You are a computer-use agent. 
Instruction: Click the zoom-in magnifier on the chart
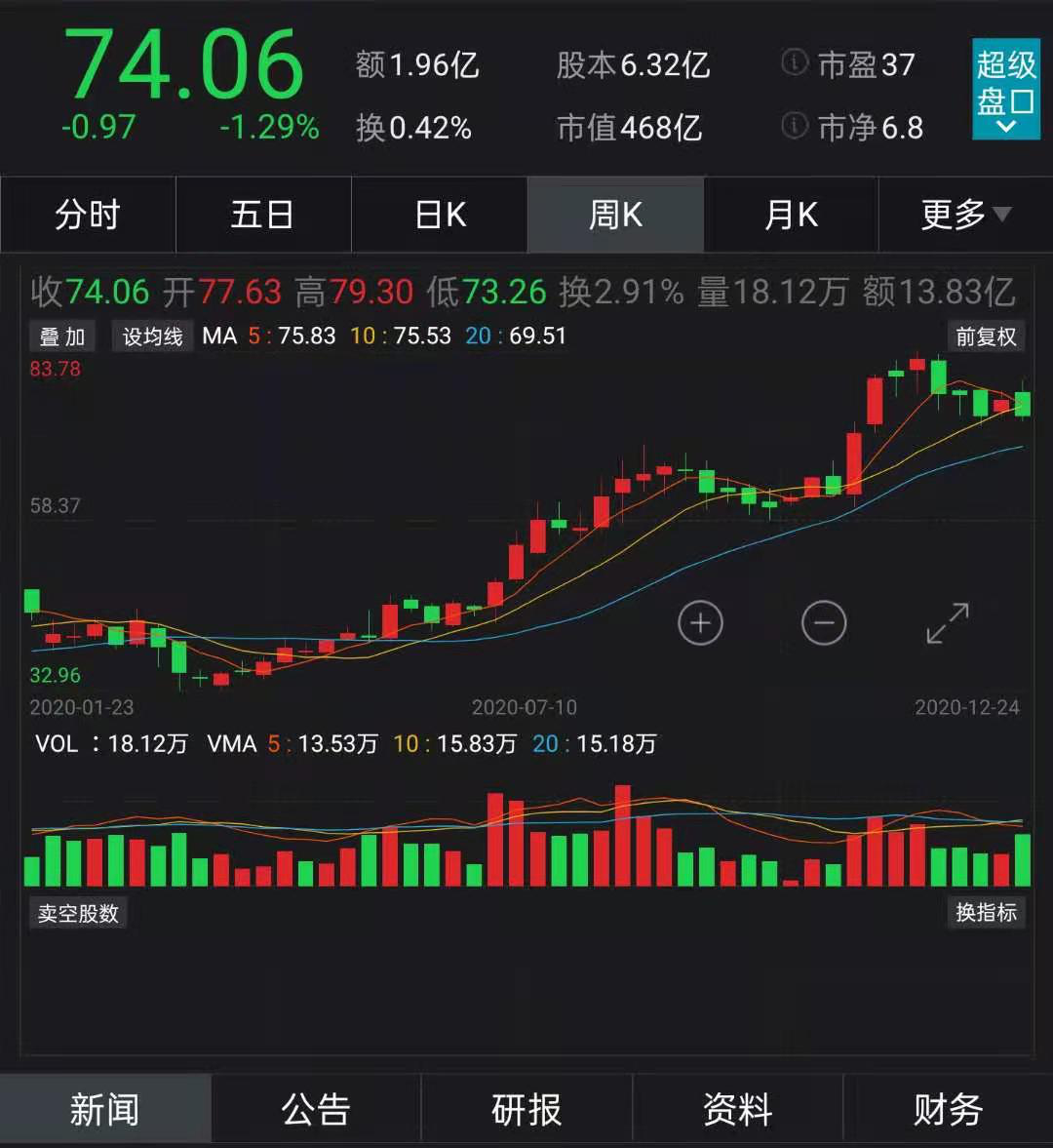(701, 622)
